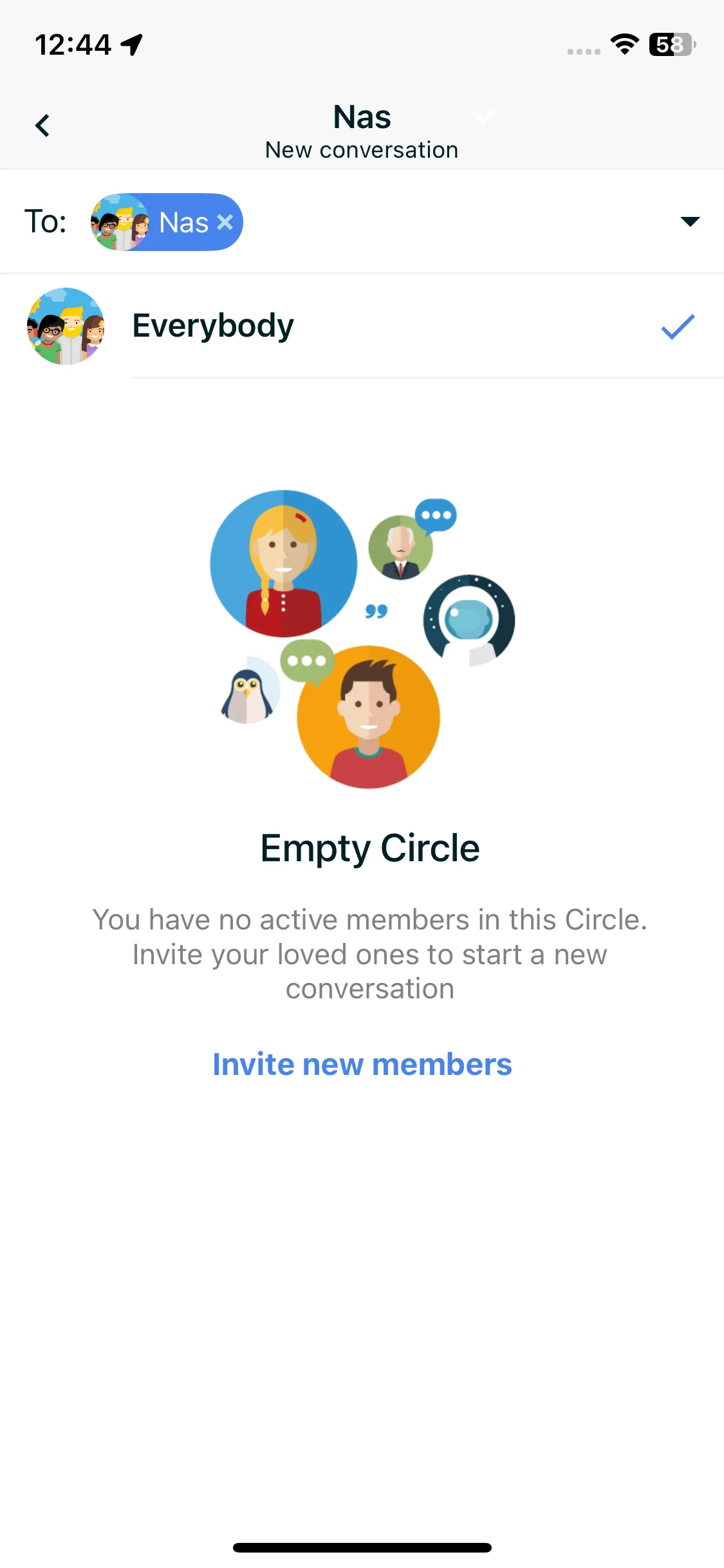Go back to the previous screen
Image resolution: width=724 pixels, height=1568 pixels.
42,126
